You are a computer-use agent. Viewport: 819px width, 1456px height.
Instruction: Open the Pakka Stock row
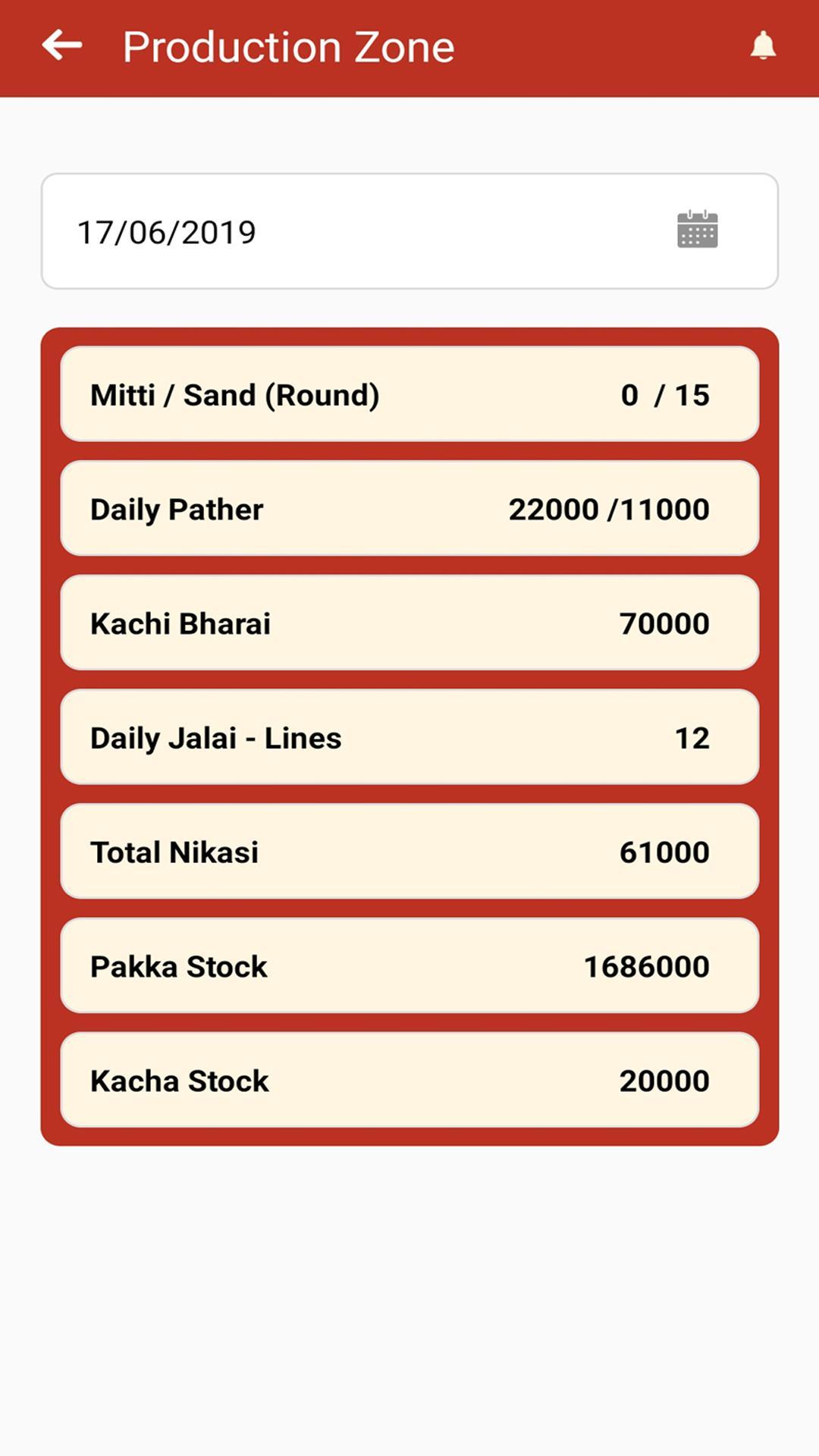pyautogui.click(x=409, y=966)
